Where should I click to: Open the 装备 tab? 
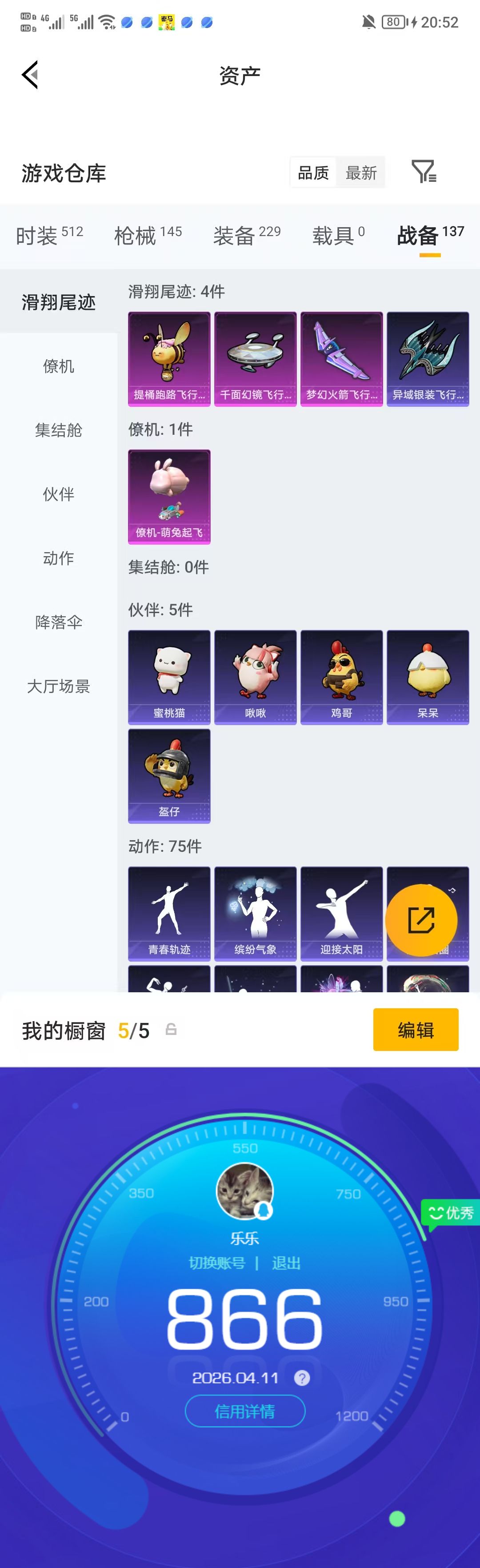[246, 235]
